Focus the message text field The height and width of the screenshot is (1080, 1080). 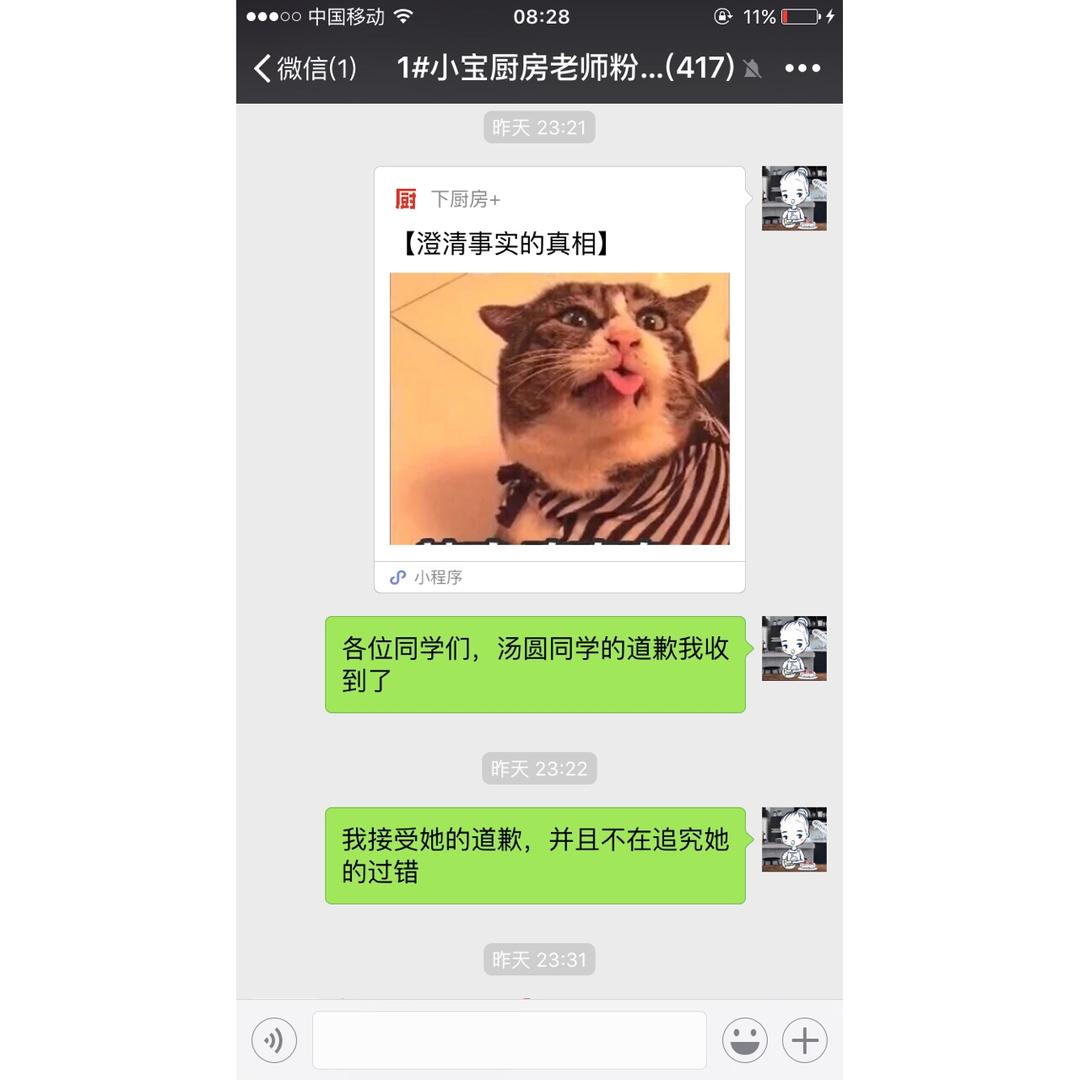pos(509,1040)
